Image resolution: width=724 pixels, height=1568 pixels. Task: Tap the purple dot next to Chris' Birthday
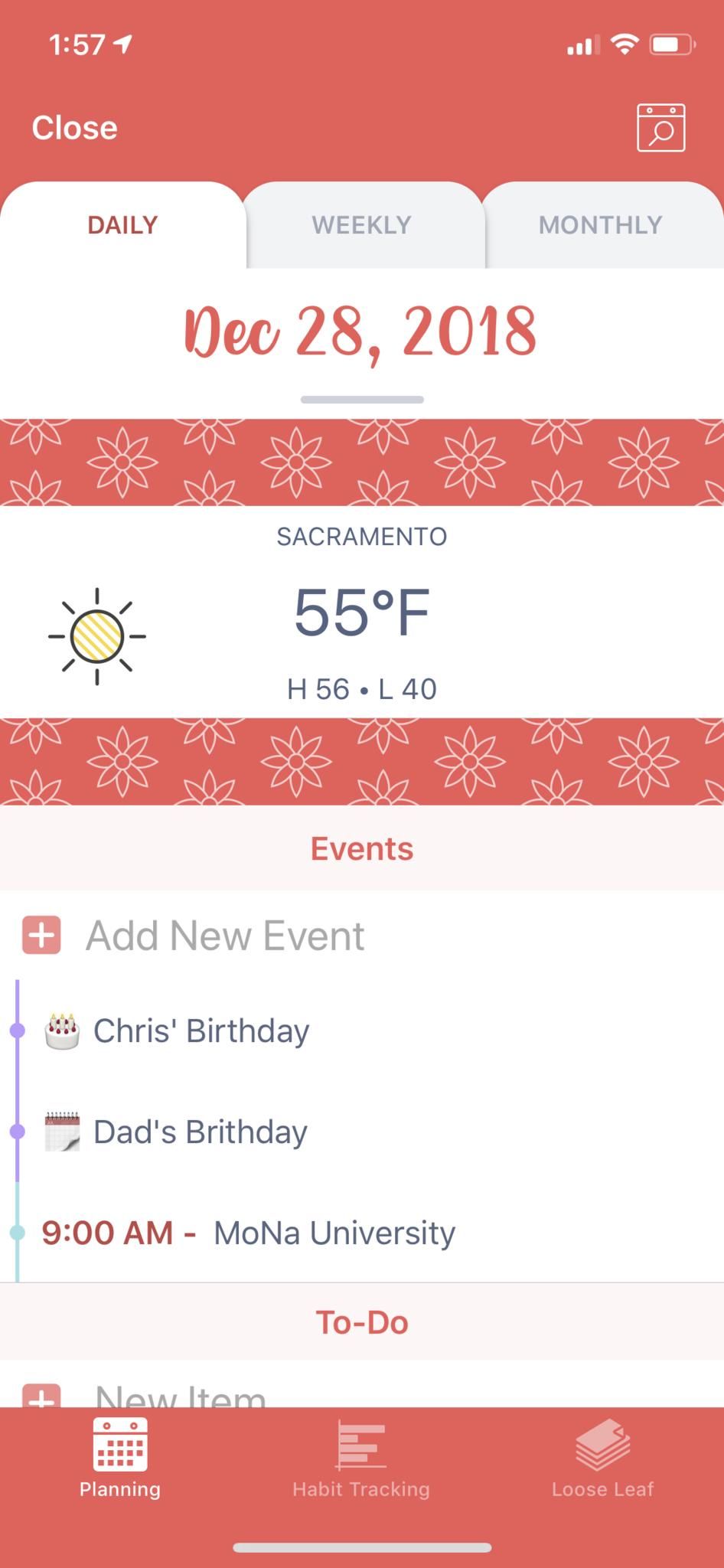pyautogui.click(x=17, y=1031)
